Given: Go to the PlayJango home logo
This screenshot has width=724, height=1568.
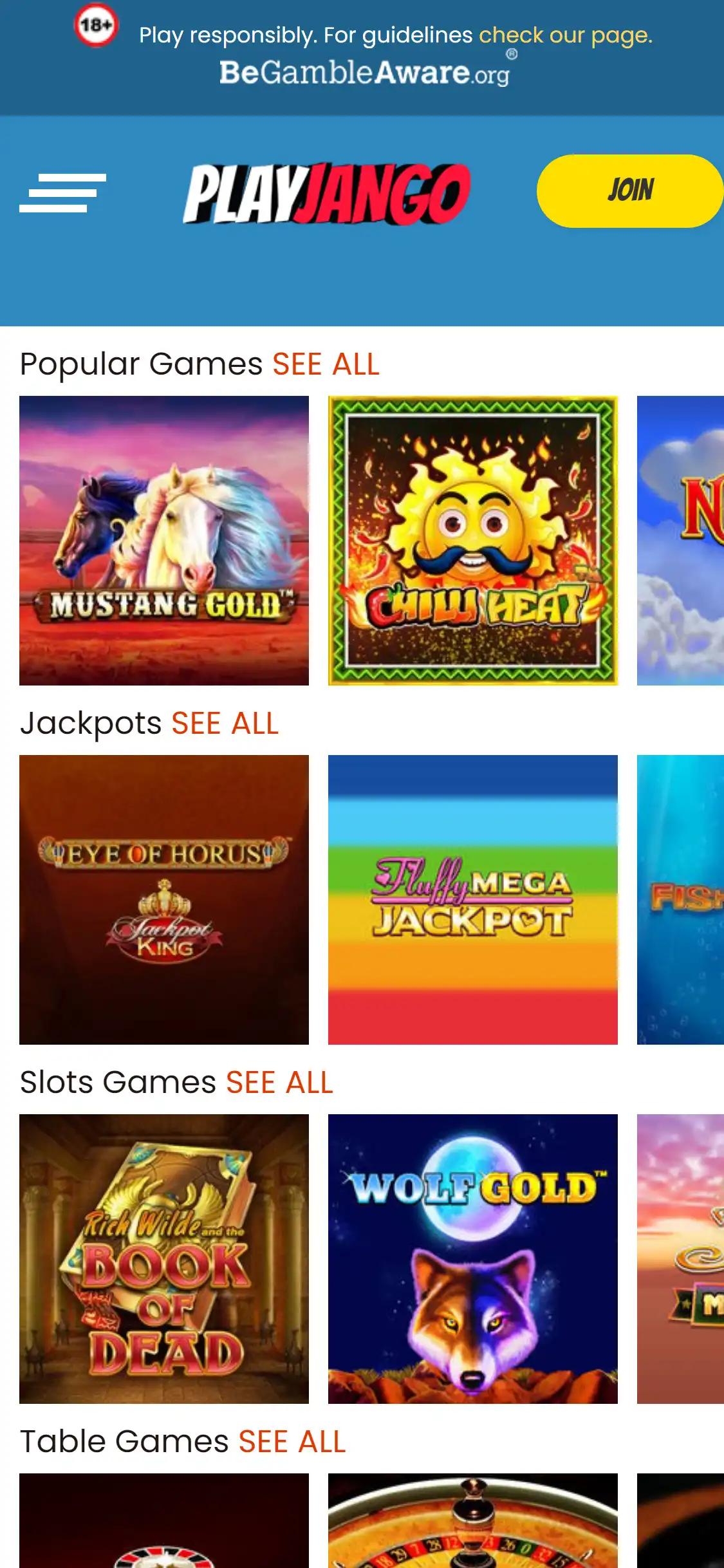Looking at the screenshot, I should pyautogui.click(x=327, y=193).
